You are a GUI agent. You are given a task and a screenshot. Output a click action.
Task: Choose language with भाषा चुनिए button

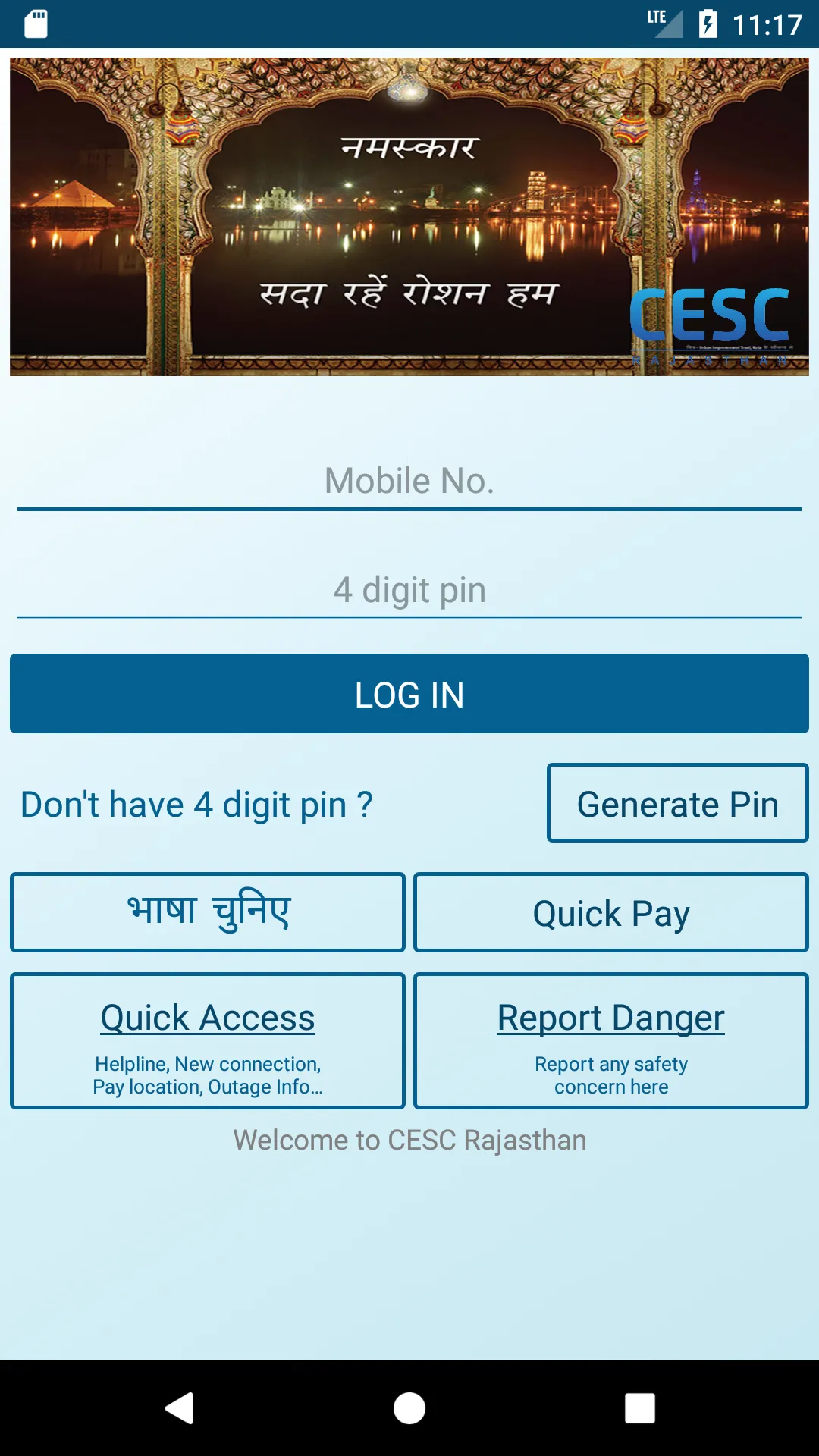point(208,912)
